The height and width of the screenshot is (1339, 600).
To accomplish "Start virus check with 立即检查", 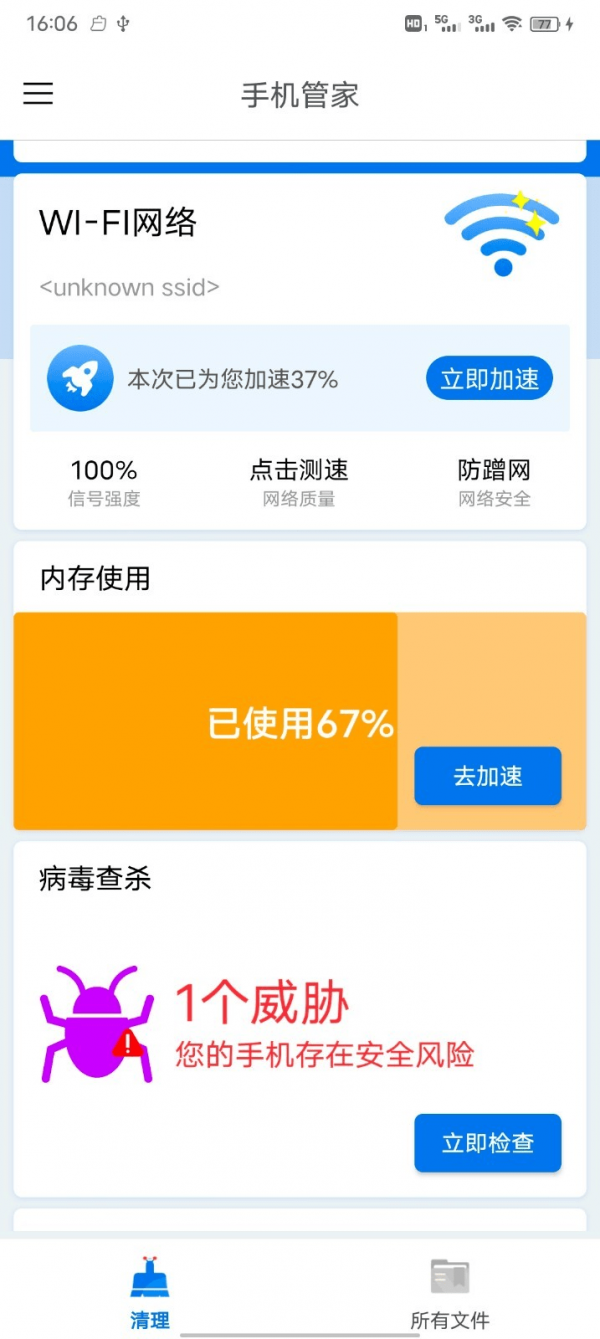I will (488, 1143).
